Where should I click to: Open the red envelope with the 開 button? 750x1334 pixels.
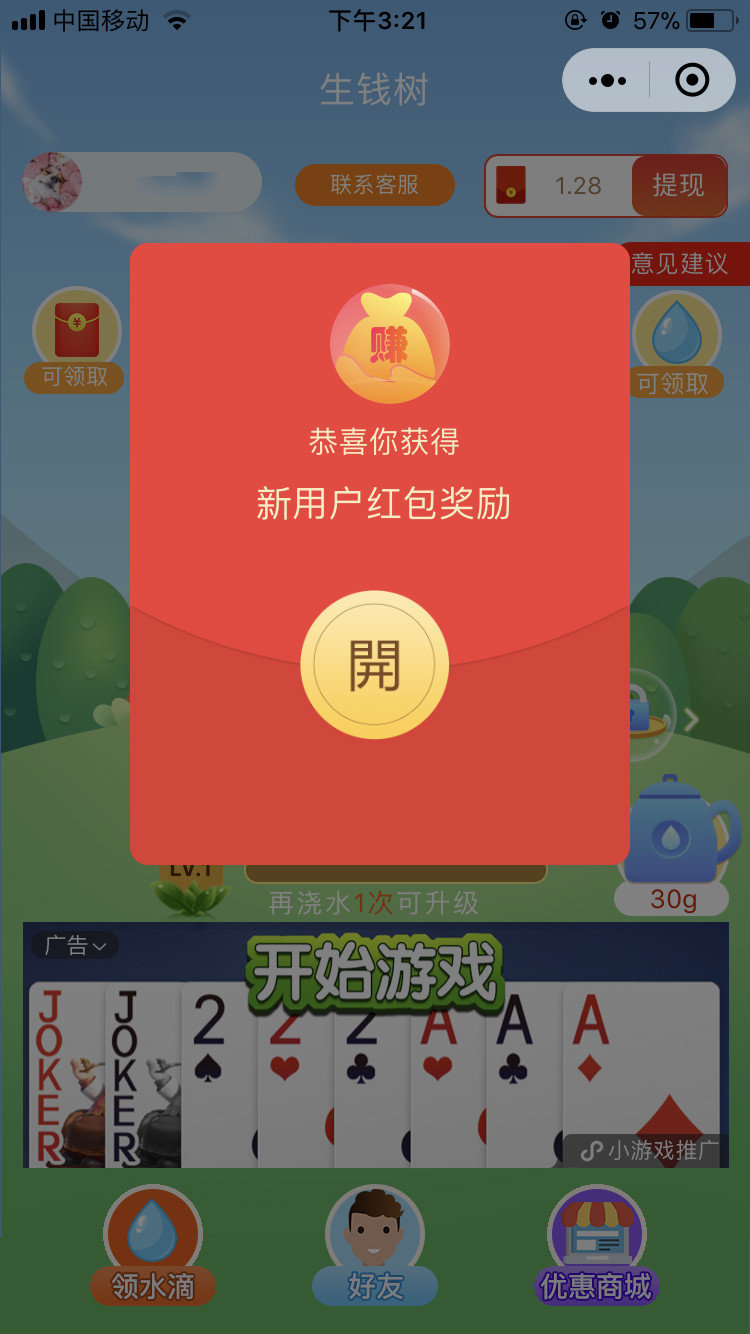pos(374,665)
